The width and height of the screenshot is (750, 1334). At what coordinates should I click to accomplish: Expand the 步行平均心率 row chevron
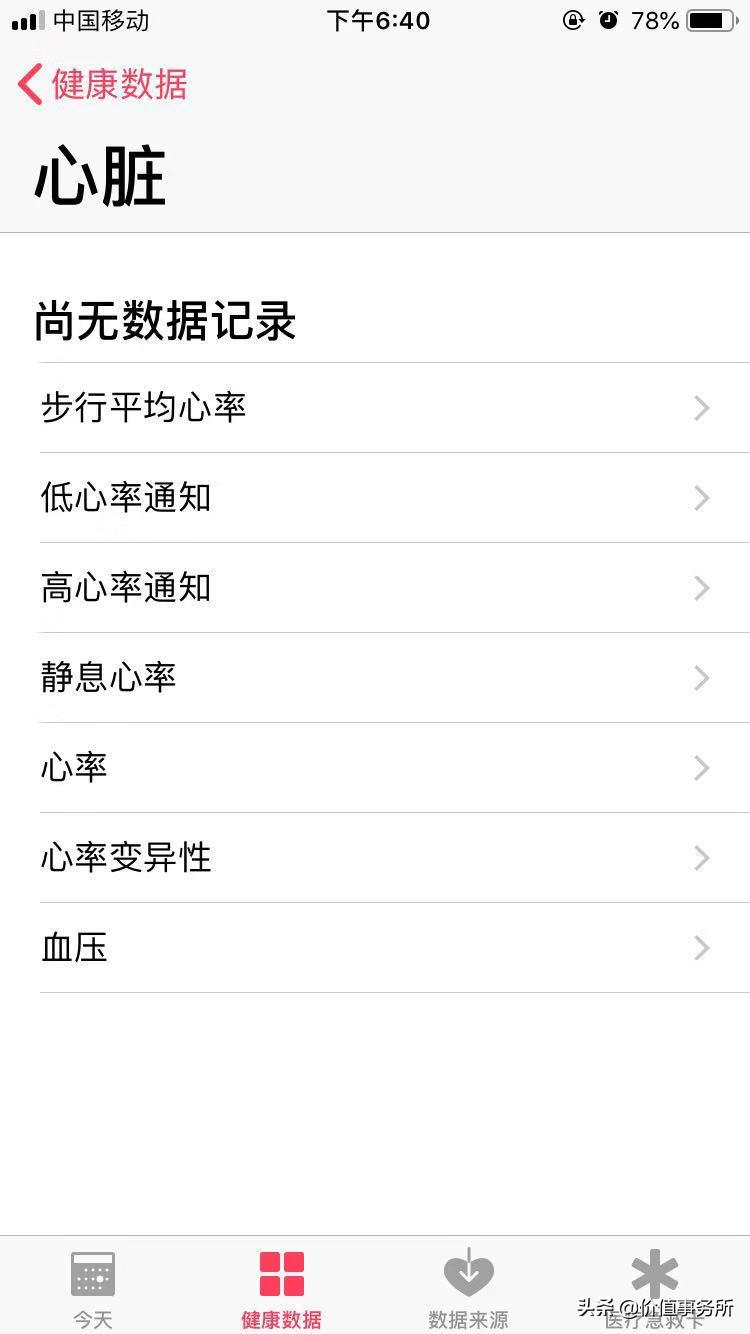pyautogui.click(x=701, y=408)
